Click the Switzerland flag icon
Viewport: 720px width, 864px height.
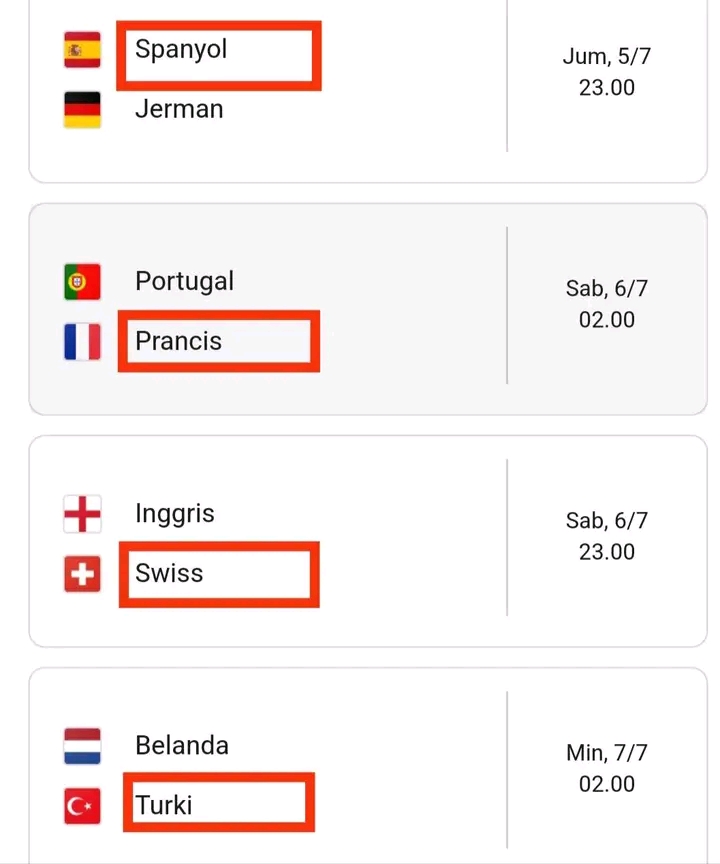pos(81,574)
